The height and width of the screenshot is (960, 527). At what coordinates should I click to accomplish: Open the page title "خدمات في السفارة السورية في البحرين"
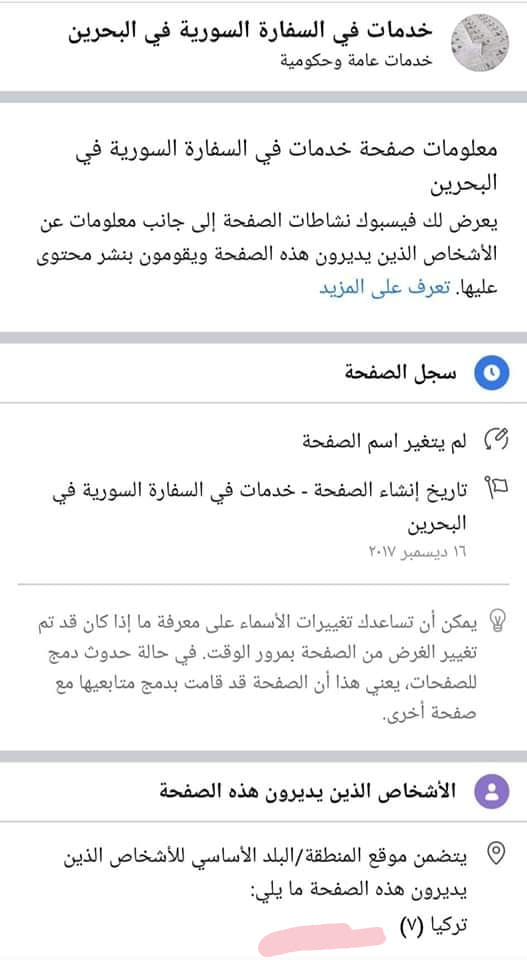point(250,32)
